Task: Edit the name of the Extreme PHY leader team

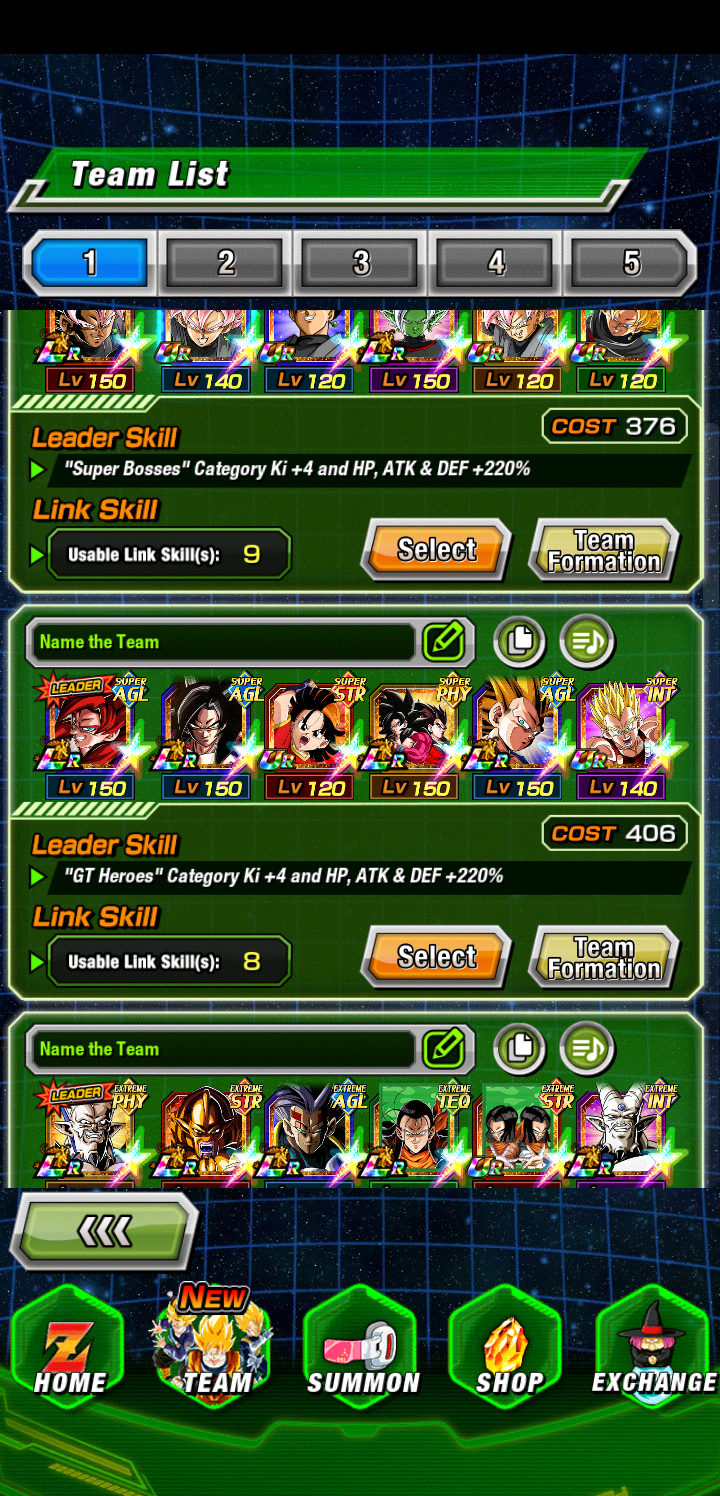Action: point(443,1049)
